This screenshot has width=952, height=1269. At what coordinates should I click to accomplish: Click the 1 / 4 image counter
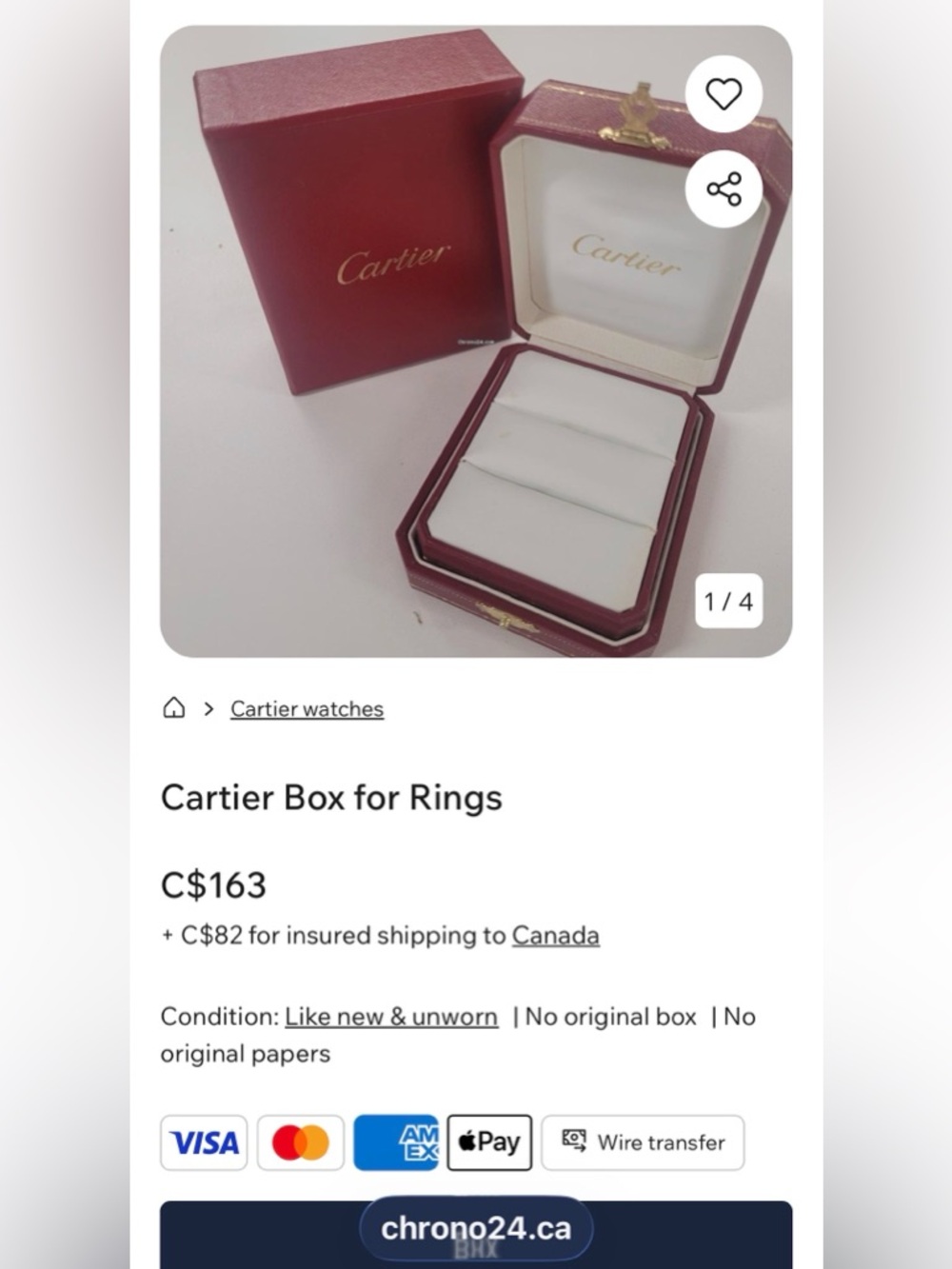tap(727, 601)
